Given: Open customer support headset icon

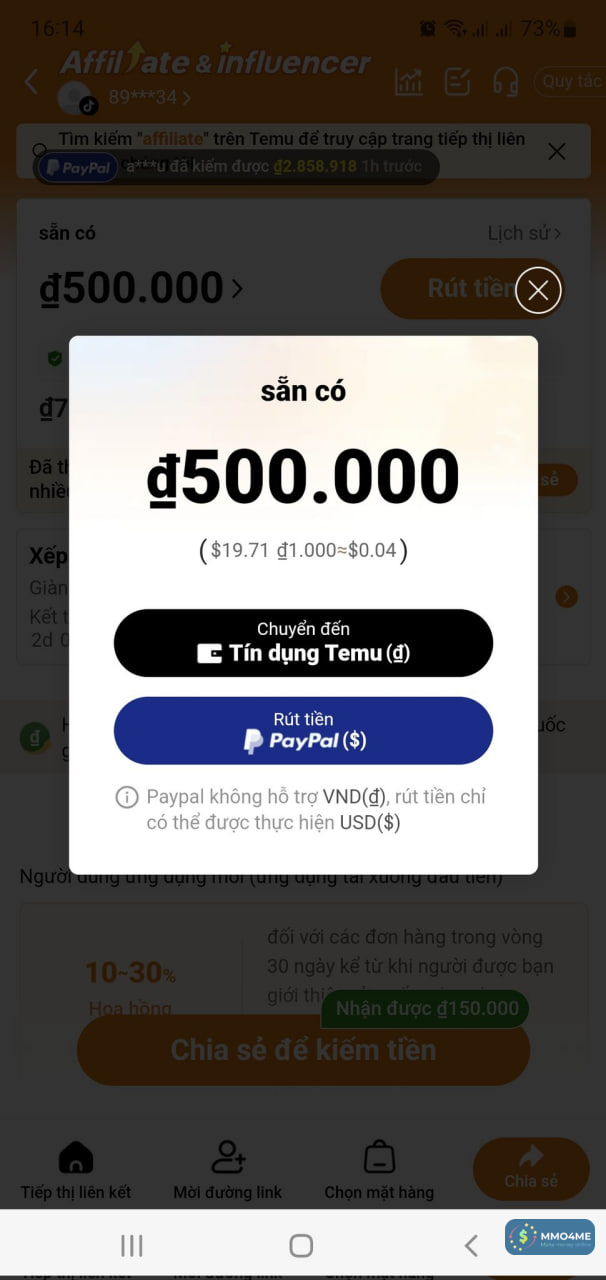Looking at the screenshot, I should pyautogui.click(x=506, y=82).
